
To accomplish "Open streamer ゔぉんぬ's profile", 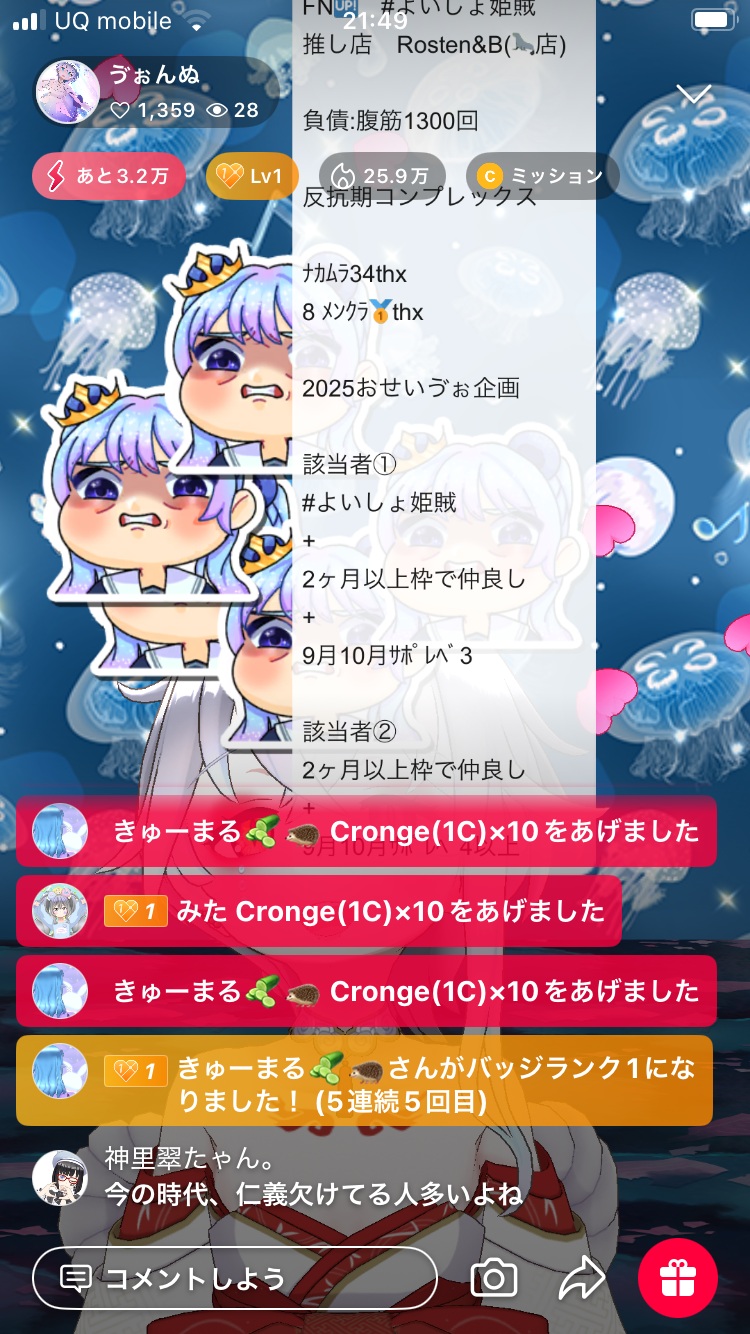I will tap(68, 92).
